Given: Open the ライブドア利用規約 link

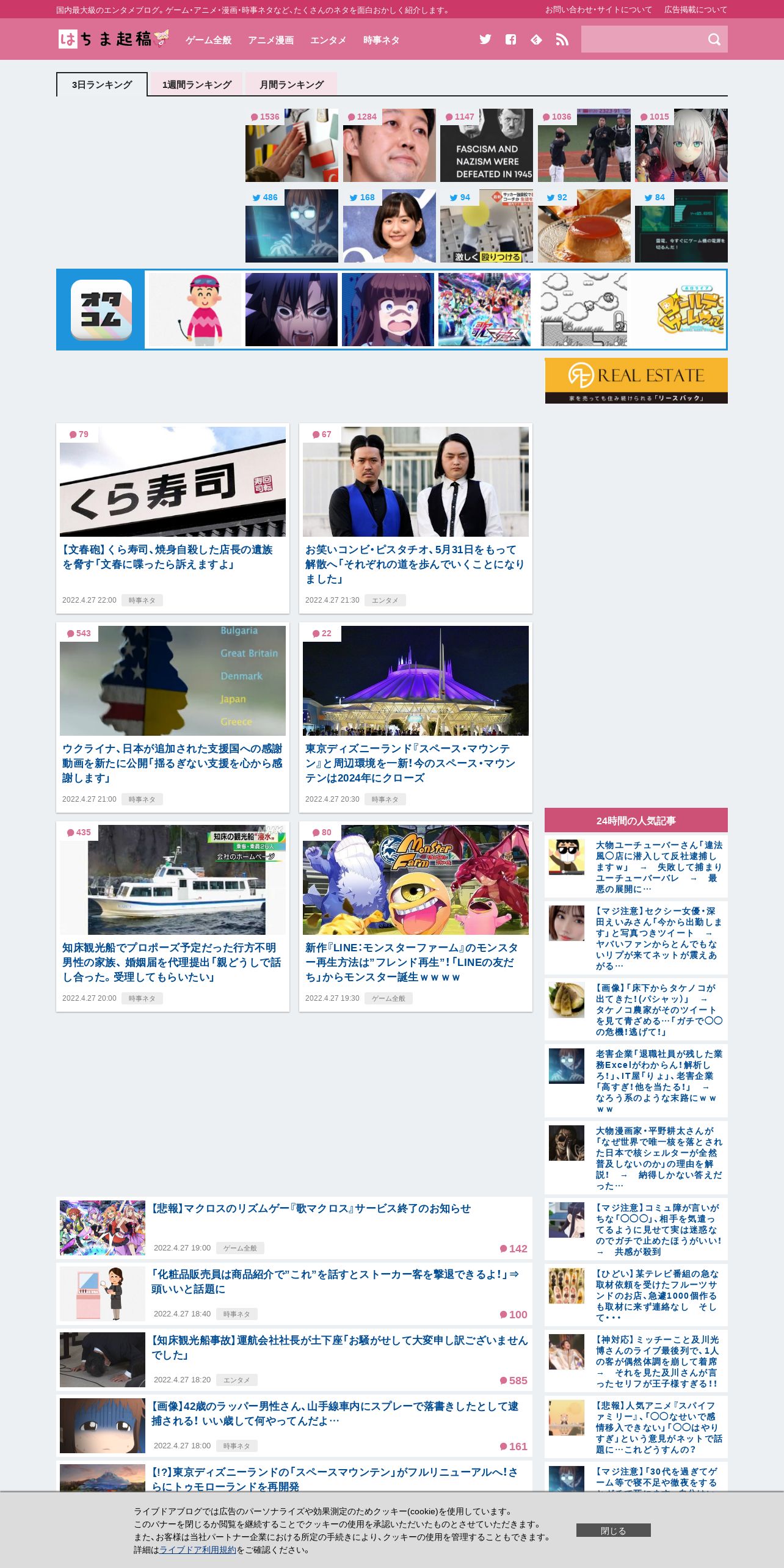Looking at the screenshot, I should pos(197,1550).
